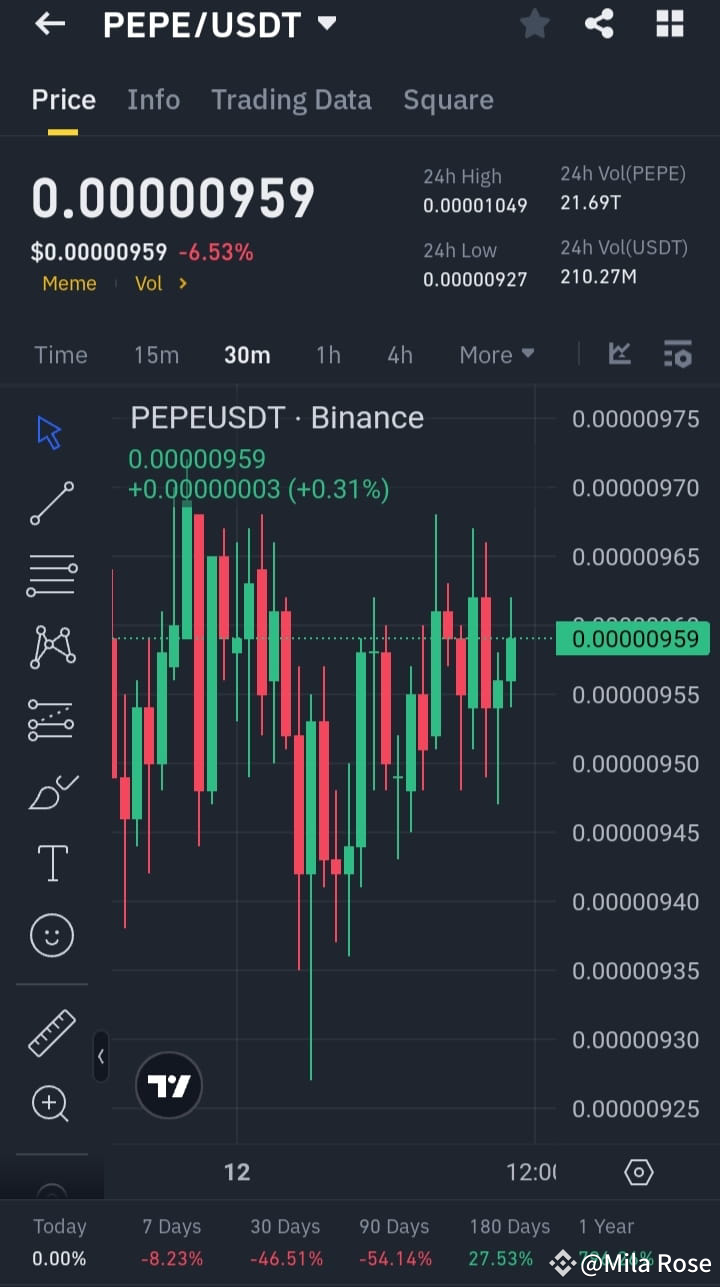Collapse the drawing tools sidebar
720x1287 pixels.
pyautogui.click(x=100, y=1056)
